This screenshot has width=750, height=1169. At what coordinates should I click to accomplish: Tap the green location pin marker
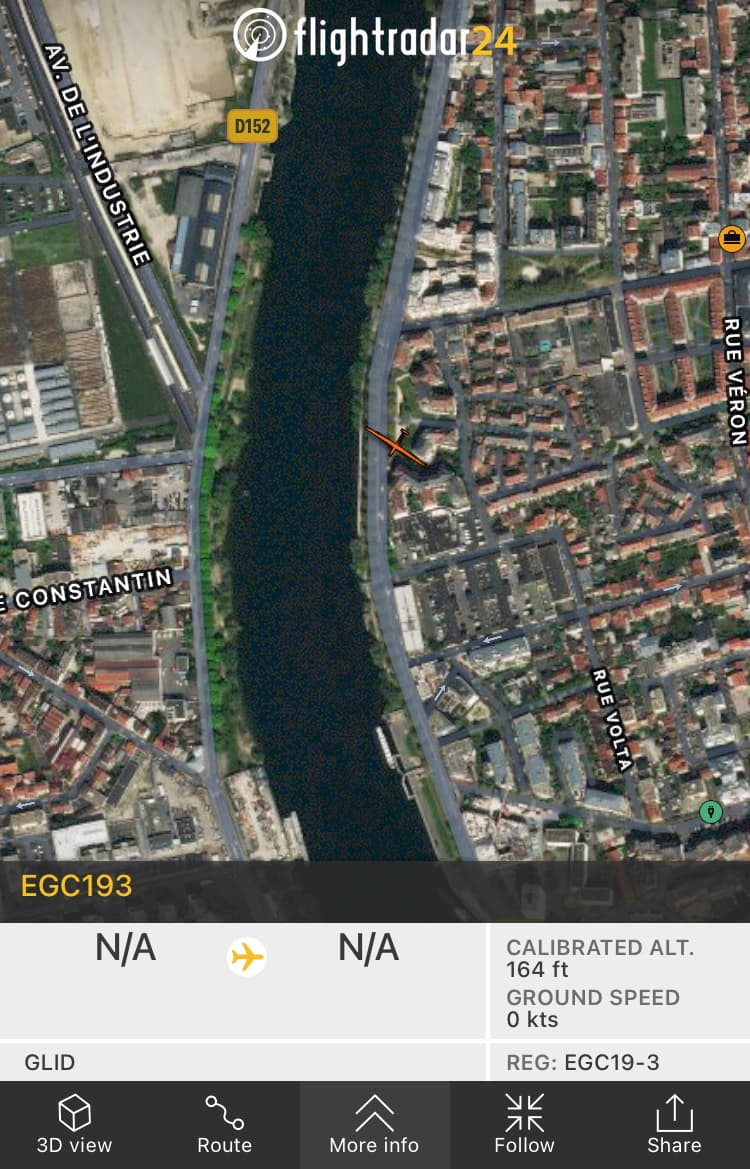tap(711, 811)
